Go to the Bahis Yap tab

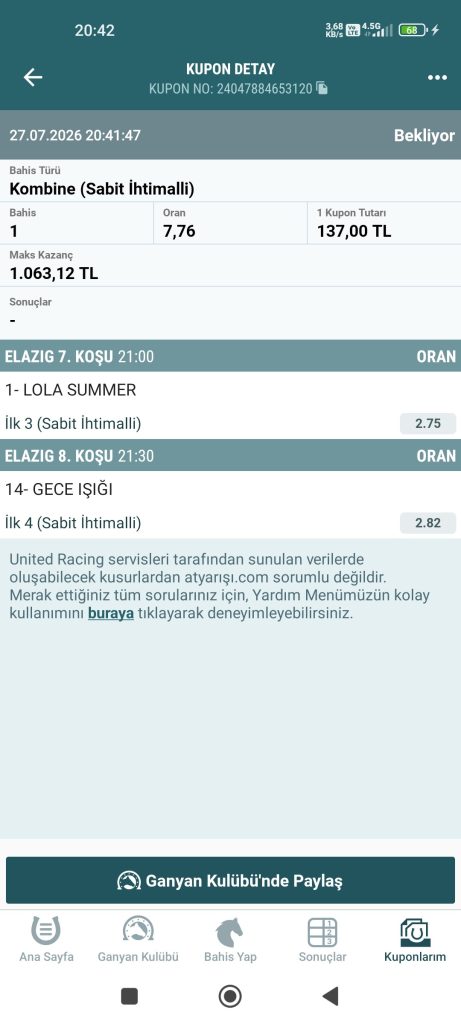(x=230, y=940)
